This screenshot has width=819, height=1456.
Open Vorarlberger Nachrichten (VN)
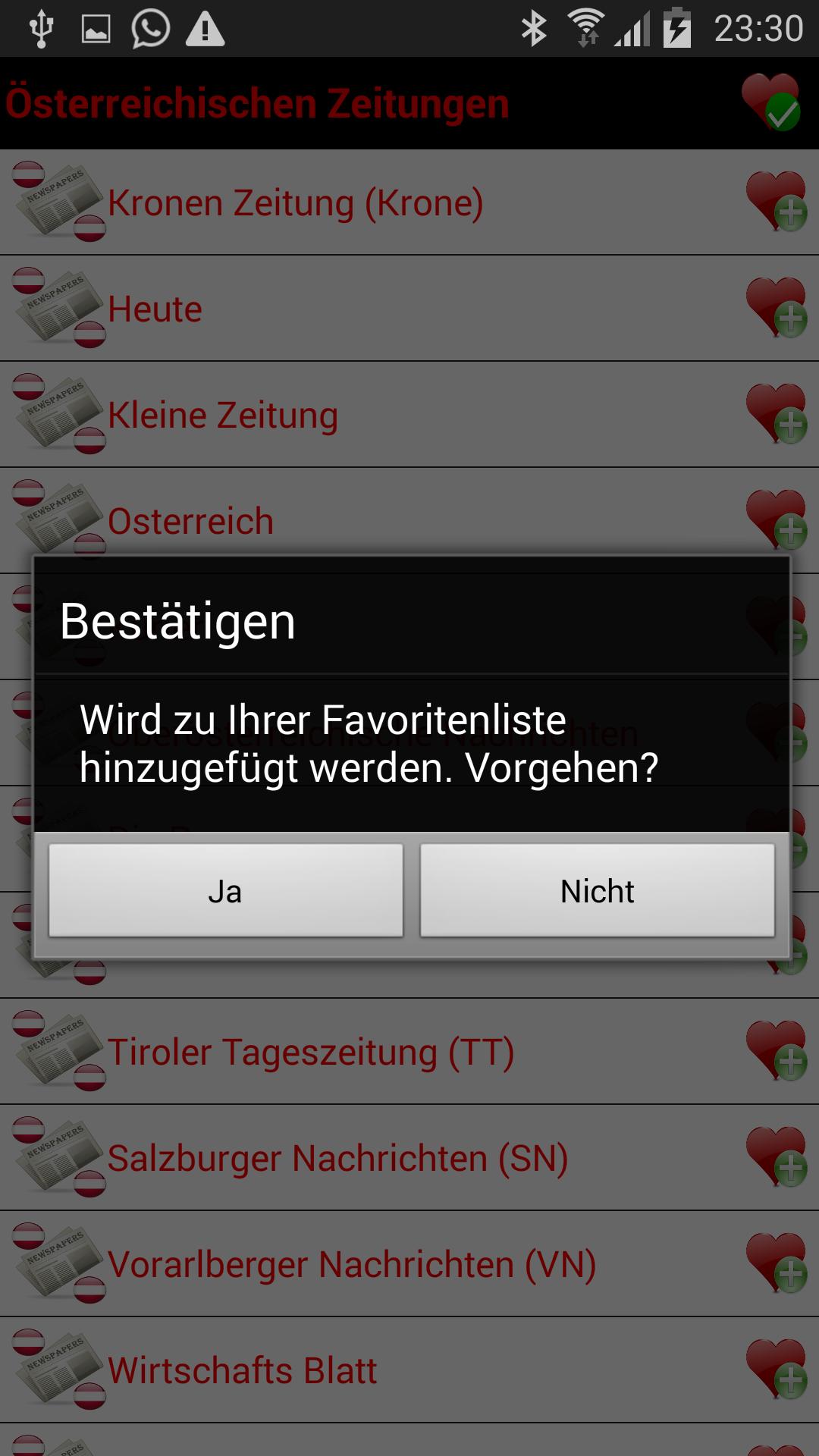pyautogui.click(x=351, y=1265)
